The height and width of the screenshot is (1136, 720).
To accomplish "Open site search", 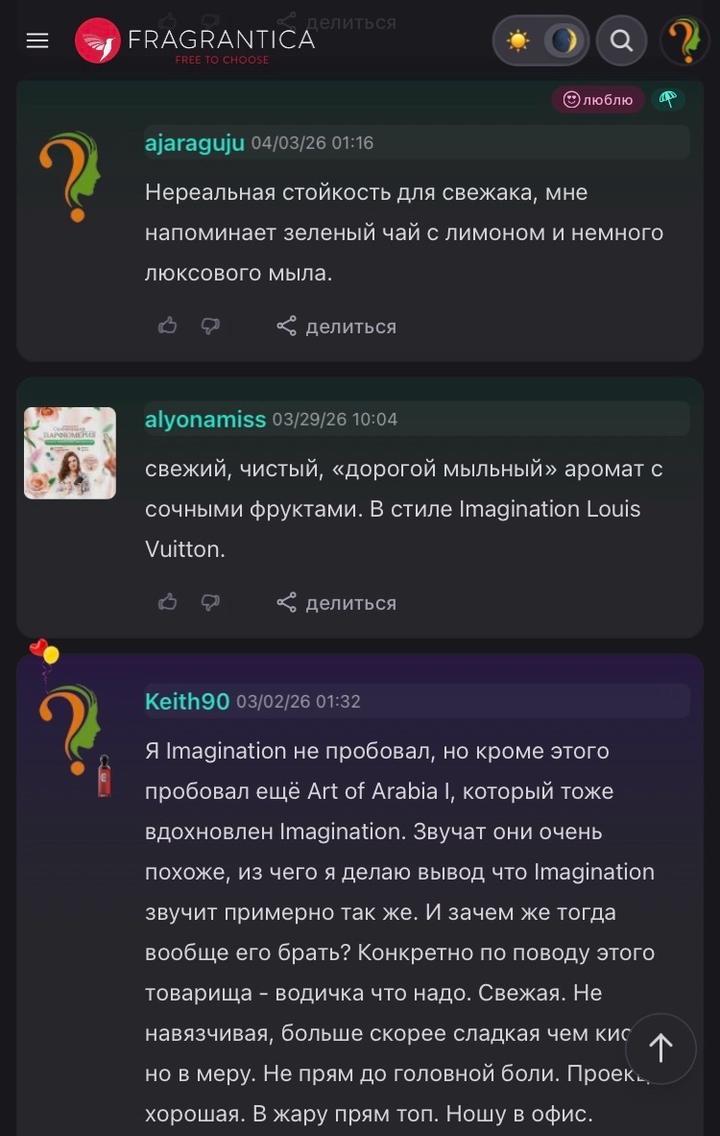I will pos(621,41).
